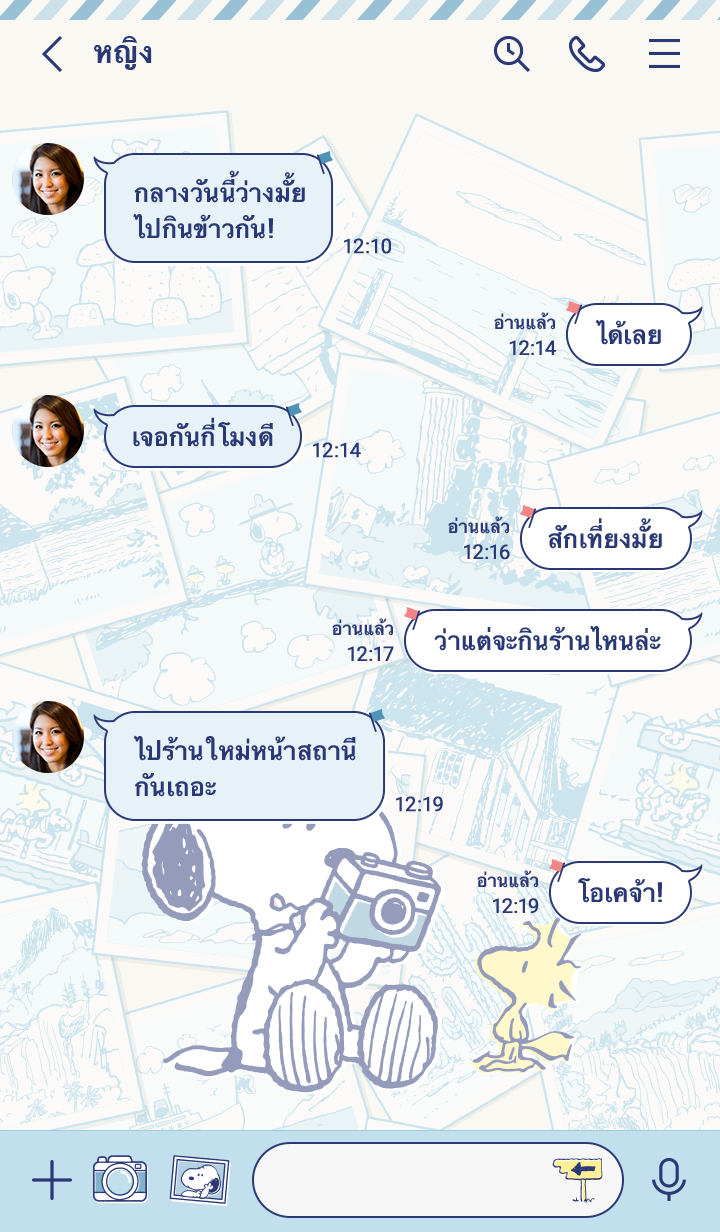
Task: Focus the message input field
Action: 400,1180
